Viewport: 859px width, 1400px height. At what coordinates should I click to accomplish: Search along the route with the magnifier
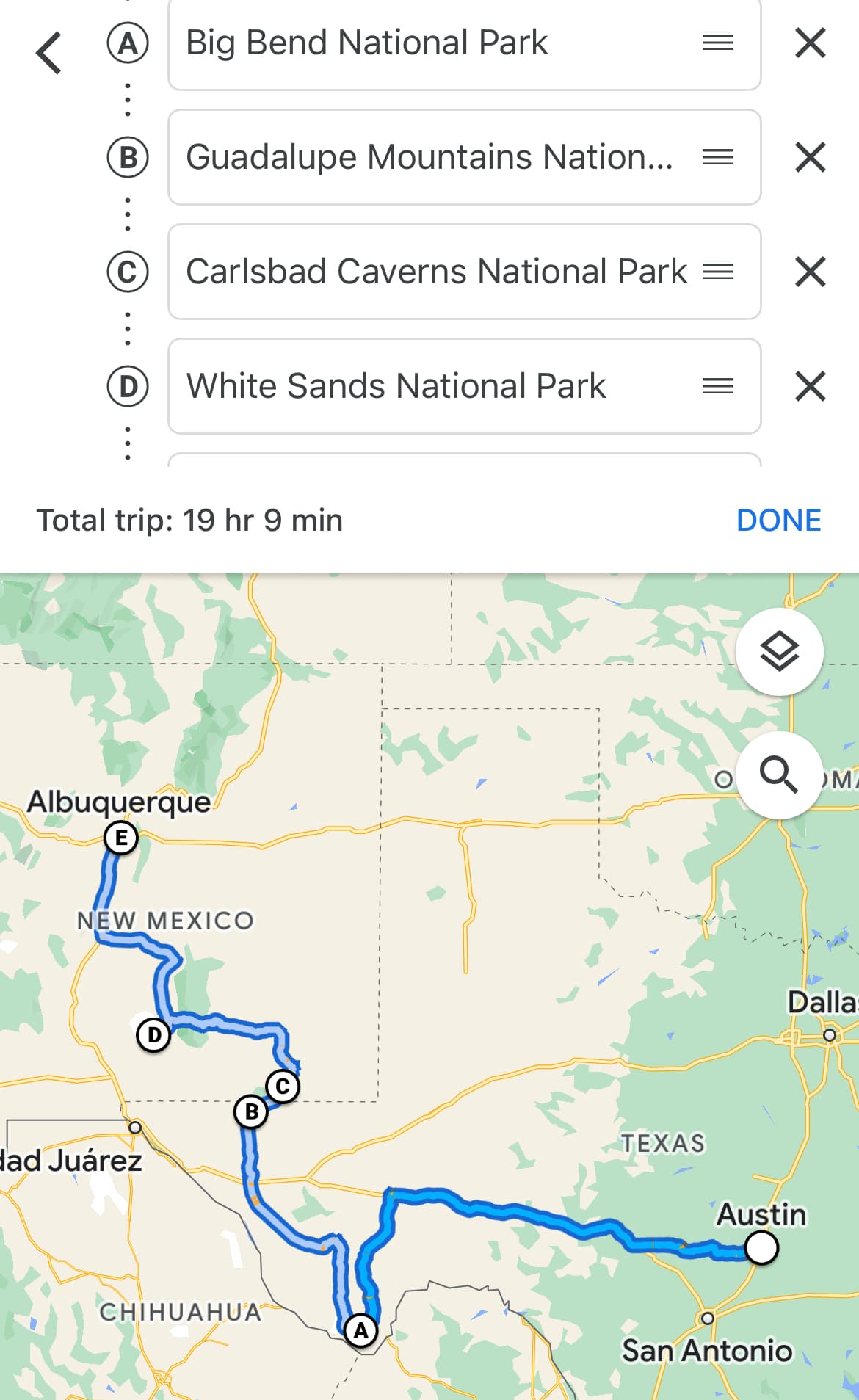pyautogui.click(x=779, y=775)
